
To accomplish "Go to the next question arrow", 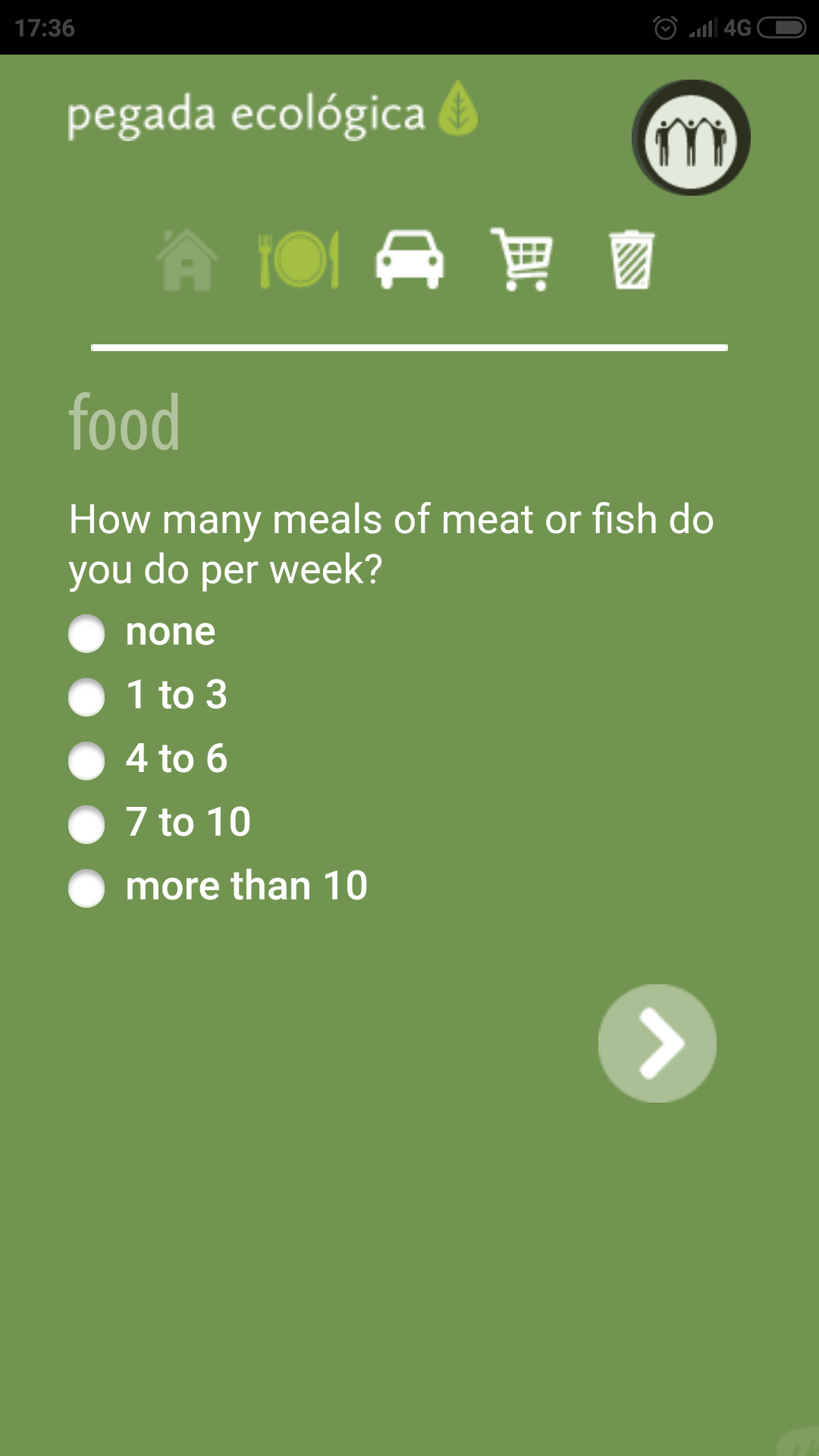I will (657, 1043).
